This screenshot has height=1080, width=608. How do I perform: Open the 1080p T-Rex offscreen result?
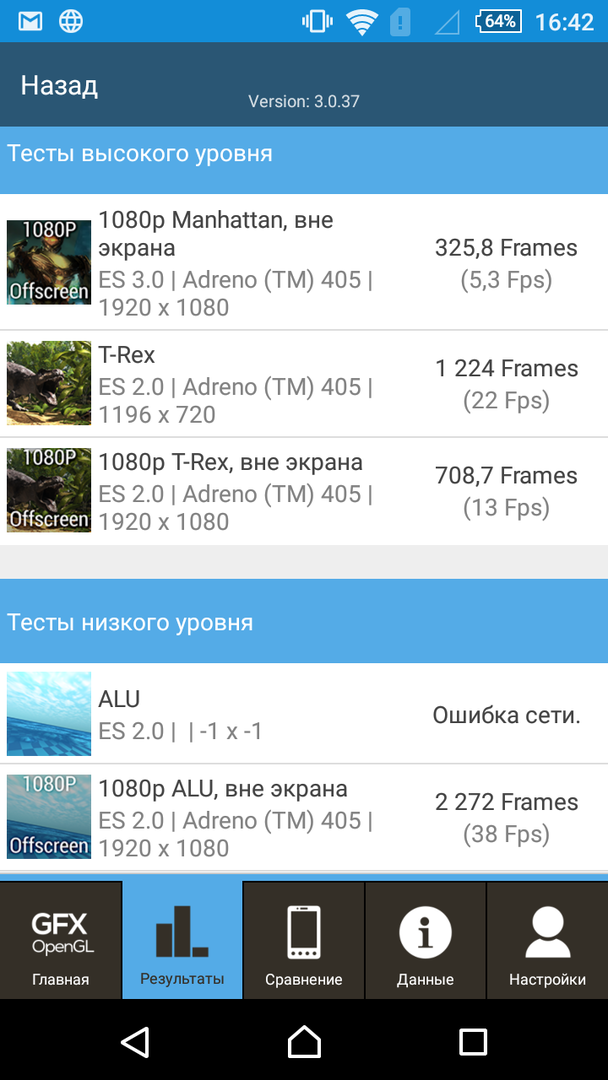(x=304, y=491)
